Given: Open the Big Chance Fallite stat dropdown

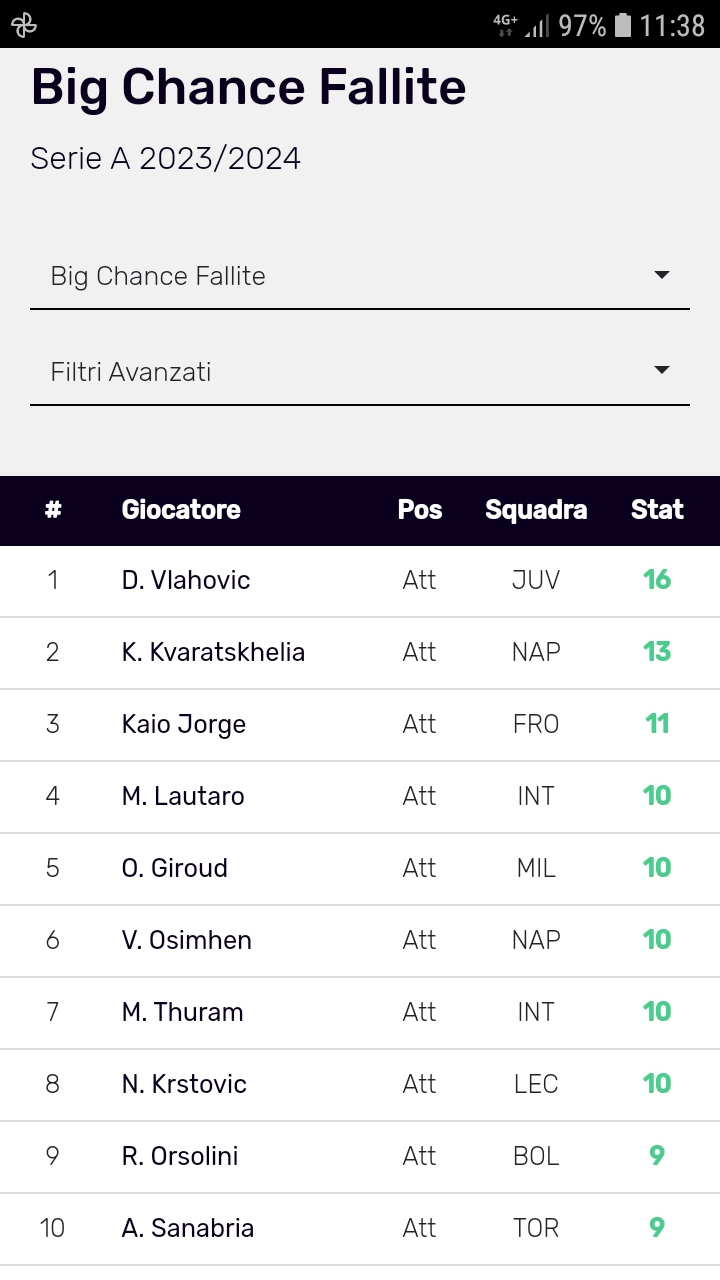Looking at the screenshot, I should coord(360,276).
